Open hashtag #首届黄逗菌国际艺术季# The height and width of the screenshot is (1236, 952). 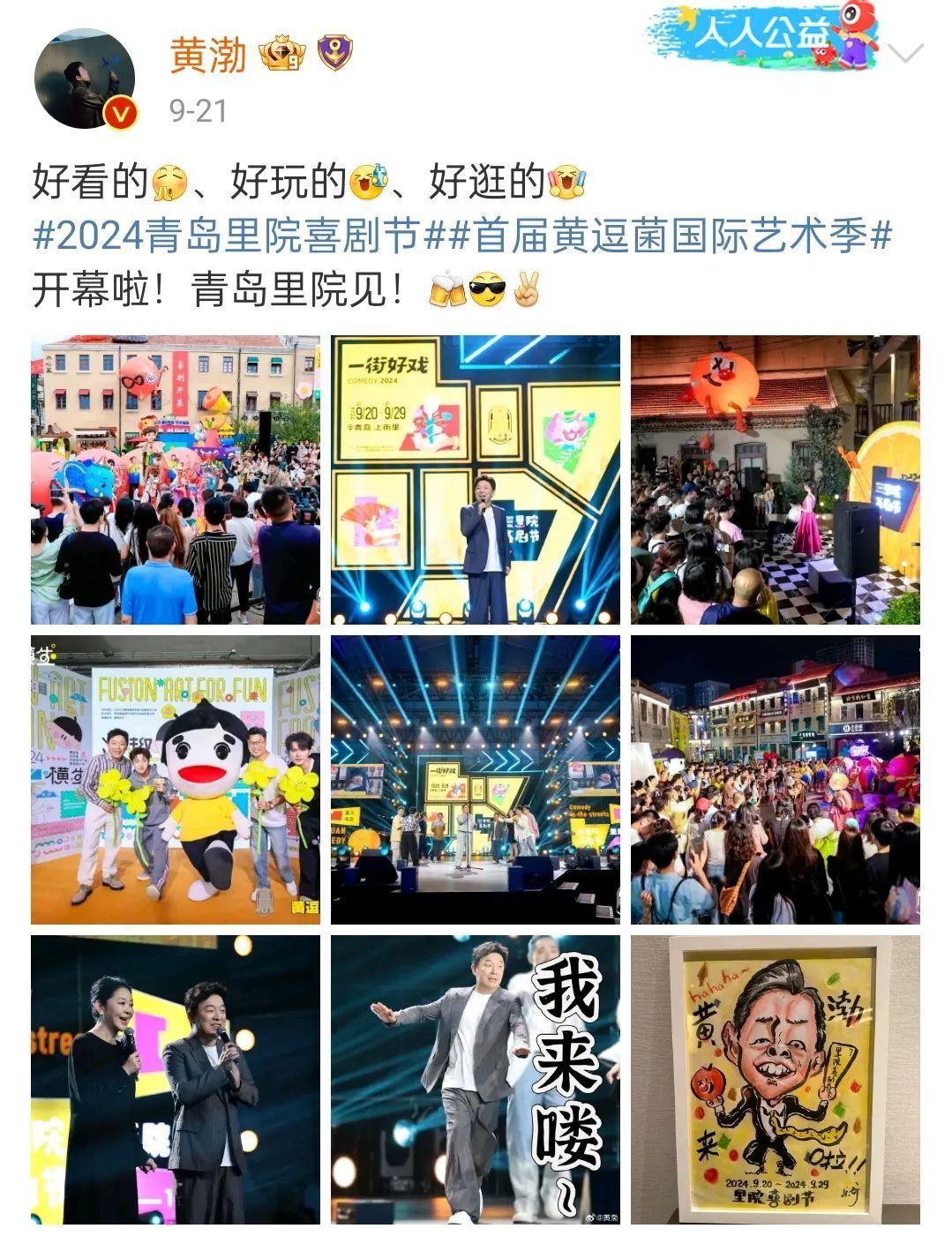(658, 236)
